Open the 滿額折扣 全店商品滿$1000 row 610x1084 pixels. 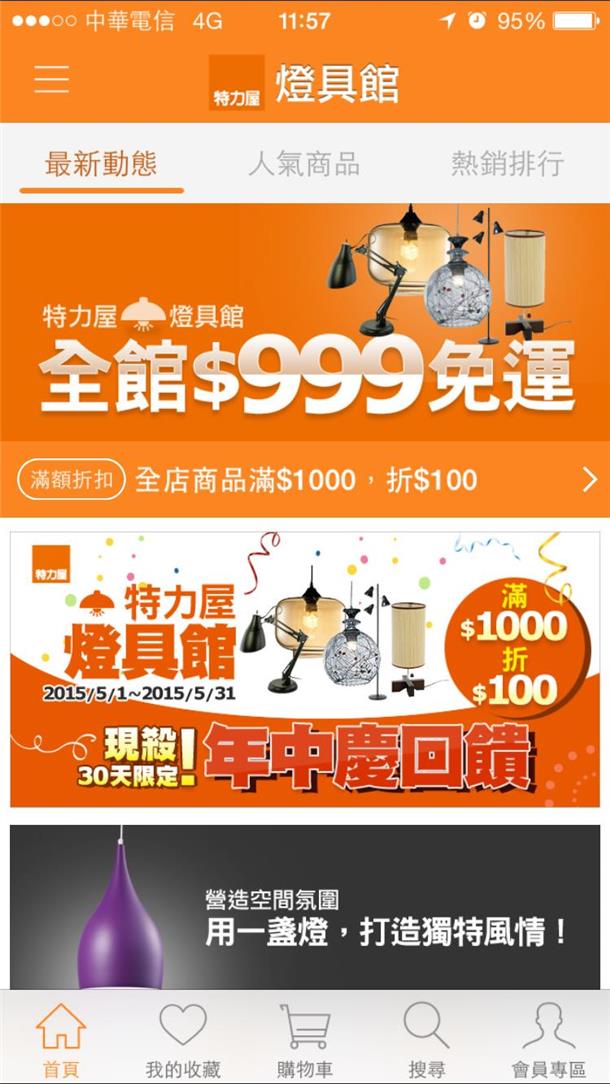tap(305, 480)
